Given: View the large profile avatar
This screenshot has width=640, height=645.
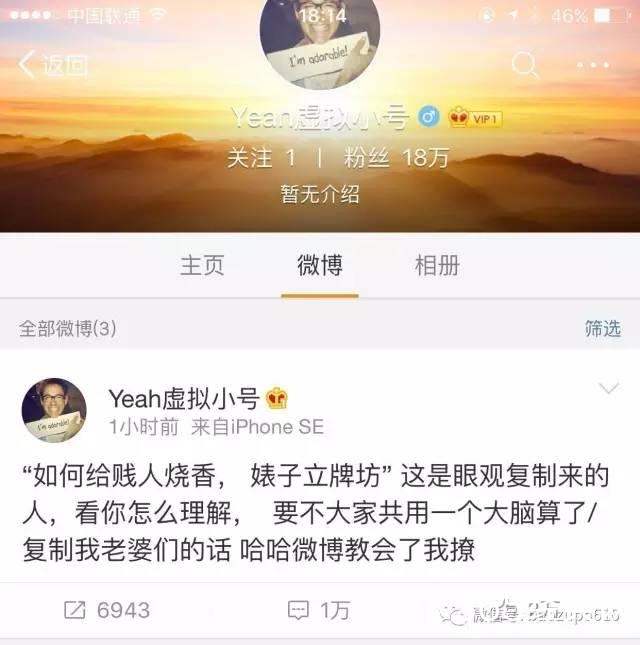Looking at the screenshot, I should (x=320, y=40).
